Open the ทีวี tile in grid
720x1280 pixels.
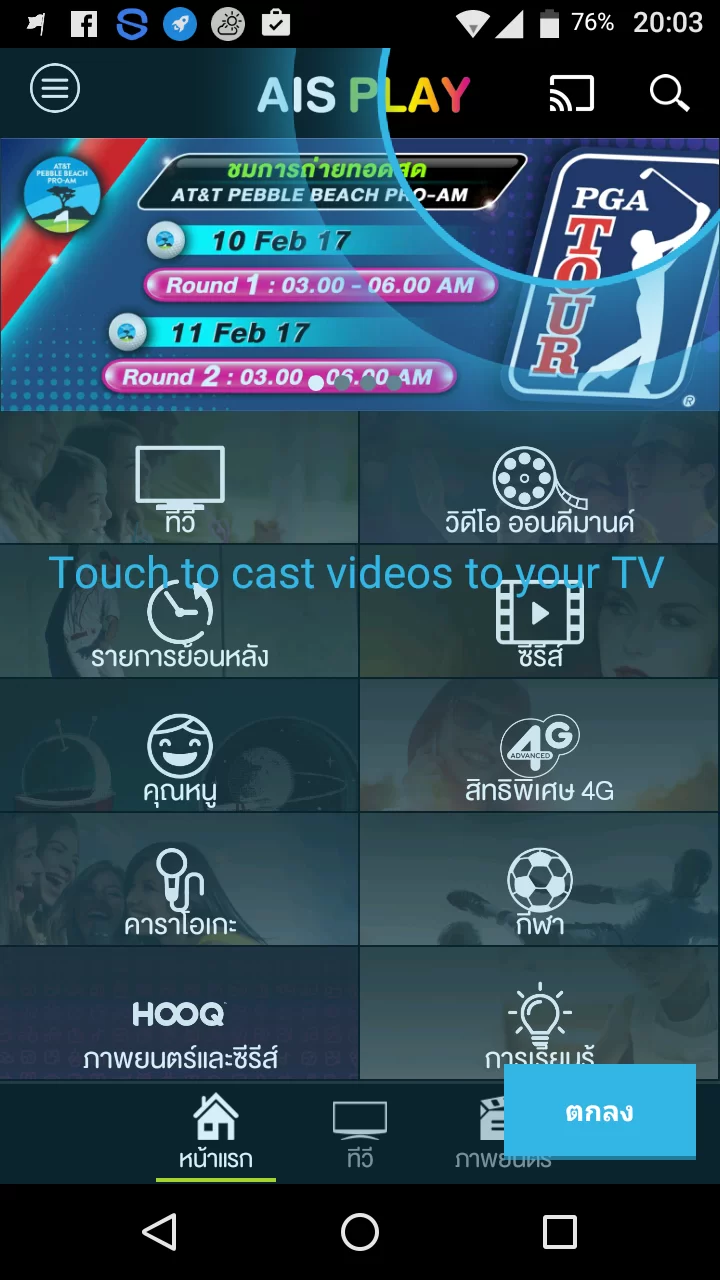point(179,477)
